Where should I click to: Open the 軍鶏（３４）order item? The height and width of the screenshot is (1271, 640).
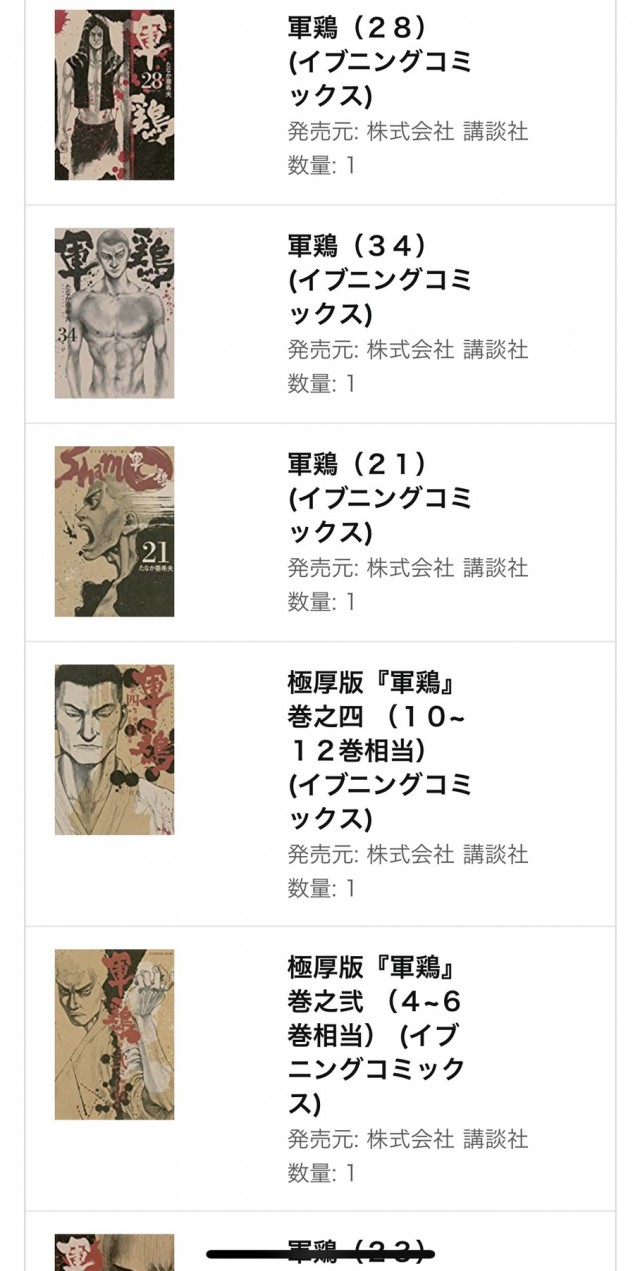pos(380,279)
